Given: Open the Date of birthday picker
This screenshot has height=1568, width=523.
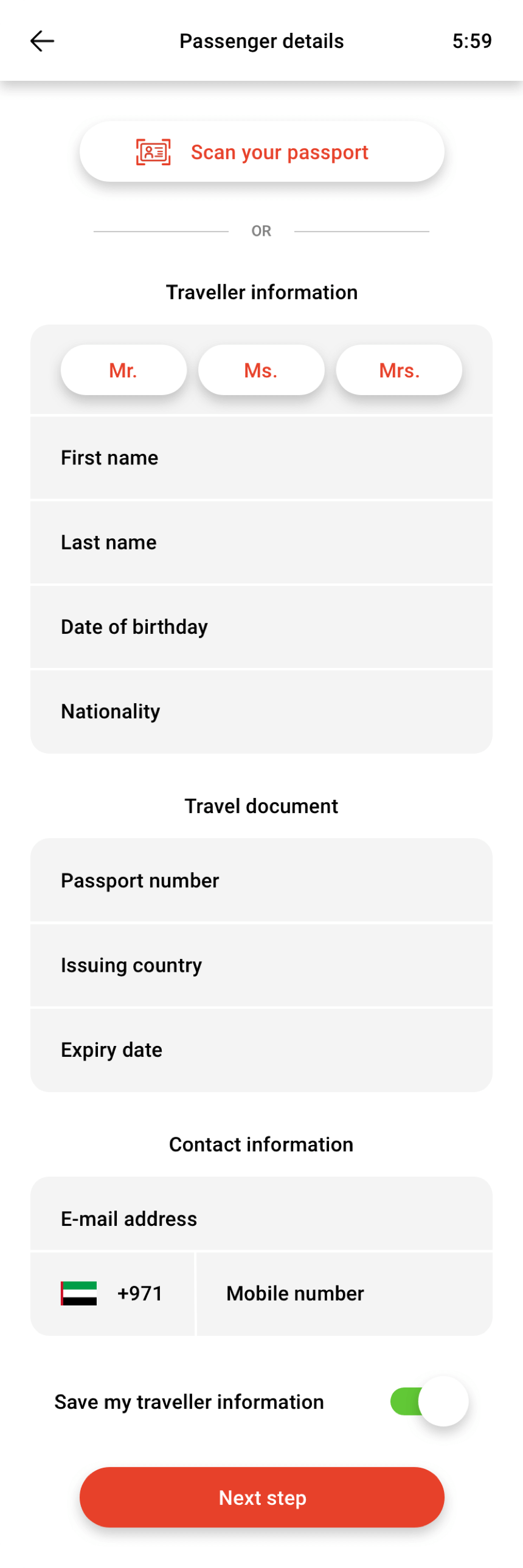Looking at the screenshot, I should 261,627.
